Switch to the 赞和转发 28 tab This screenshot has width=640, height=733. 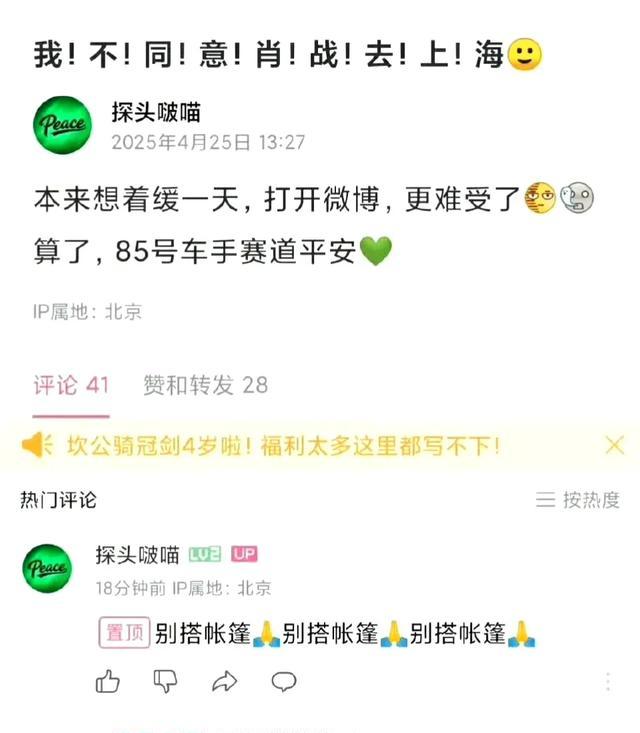(x=205, y=385)
